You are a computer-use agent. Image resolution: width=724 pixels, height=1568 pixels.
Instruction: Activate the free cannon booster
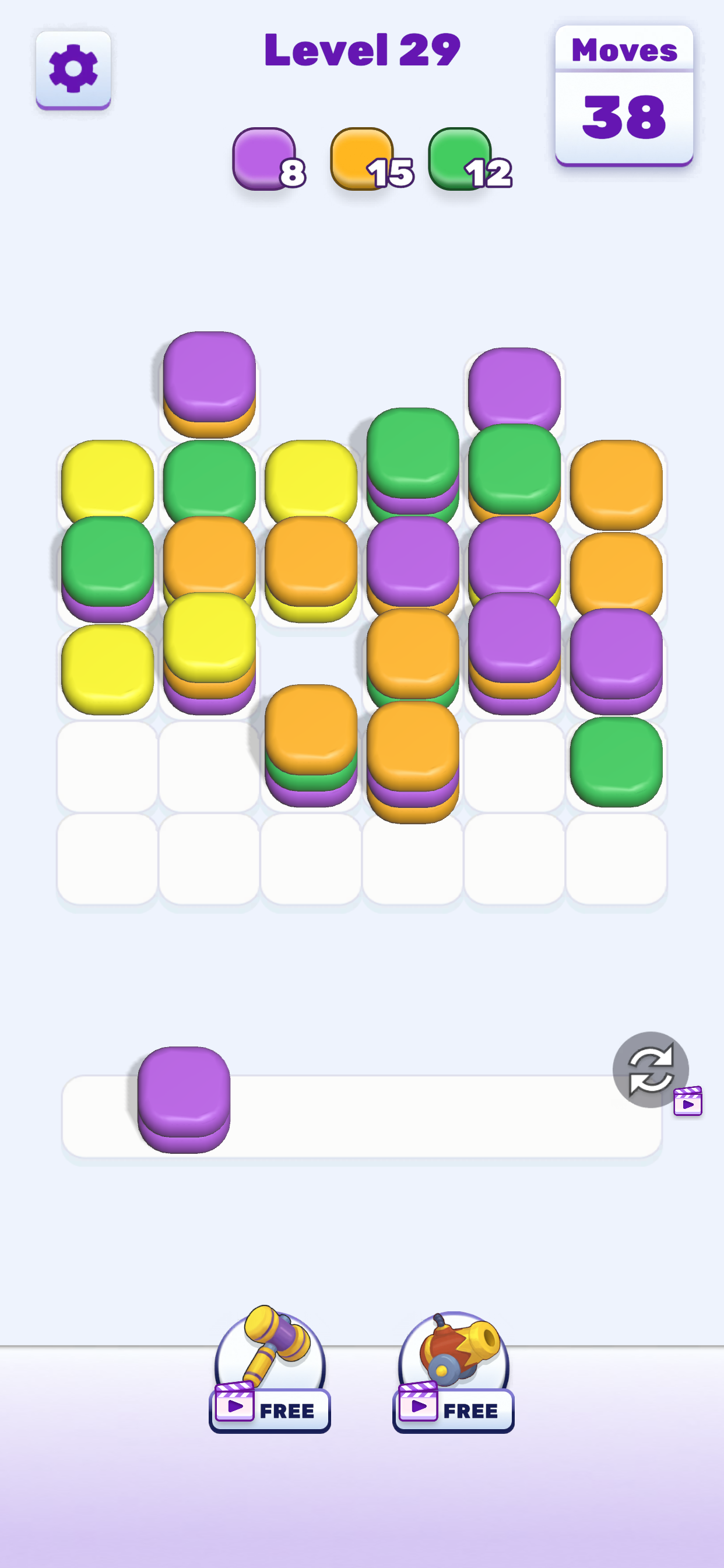454,1370
